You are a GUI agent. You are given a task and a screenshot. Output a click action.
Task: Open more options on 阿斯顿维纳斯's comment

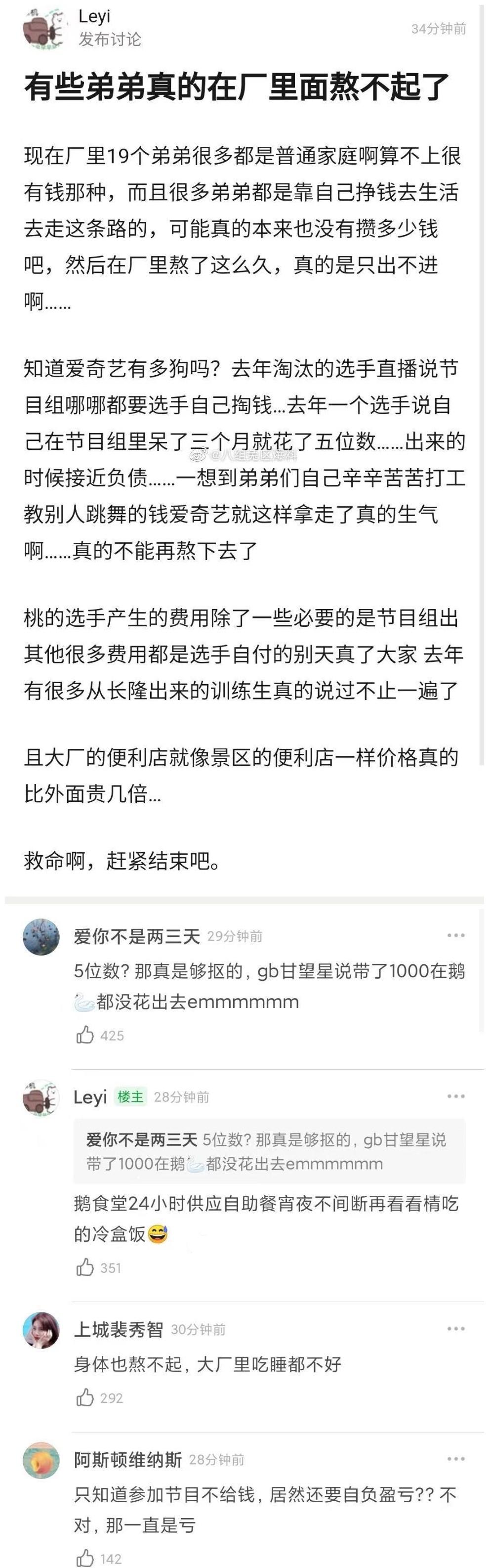455,1459
